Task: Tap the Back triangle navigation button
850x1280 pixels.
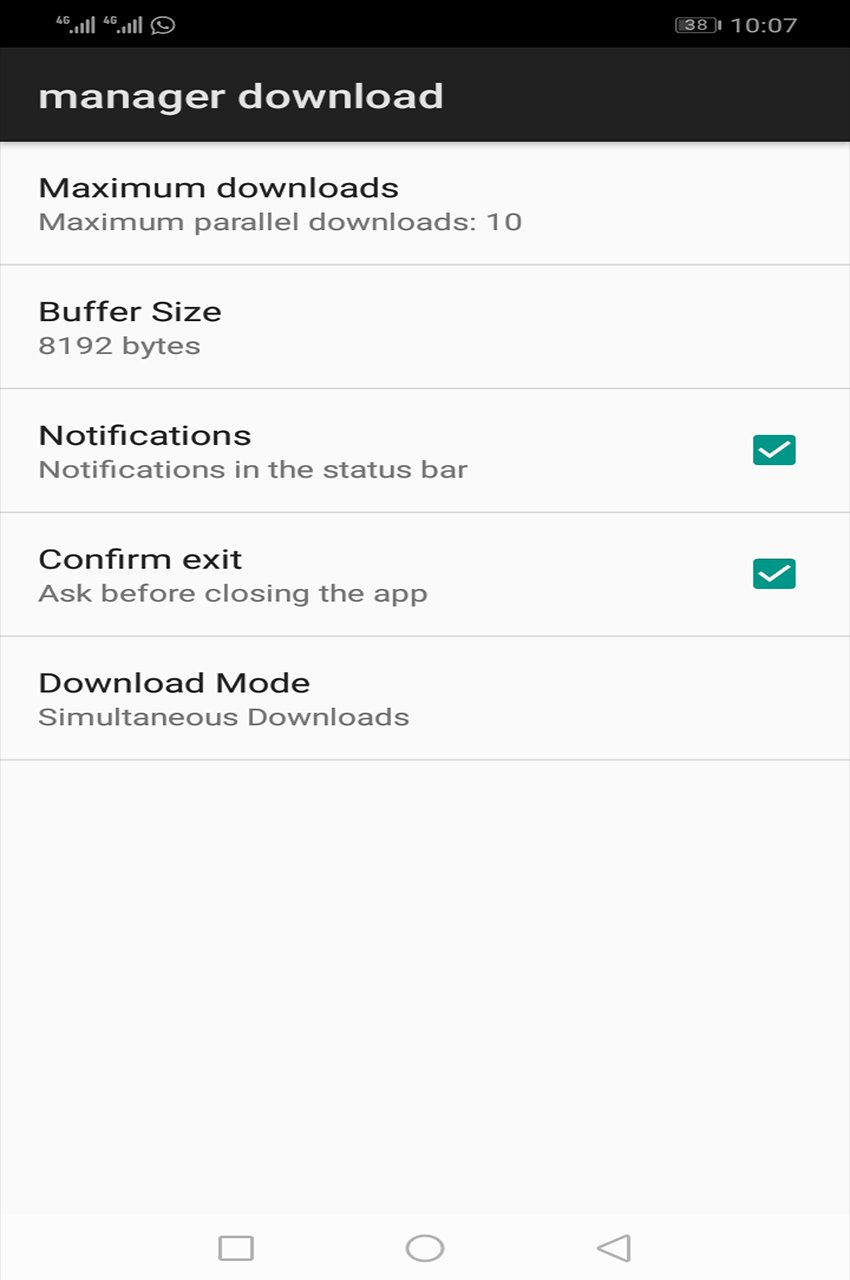Action: (612, 1247)
